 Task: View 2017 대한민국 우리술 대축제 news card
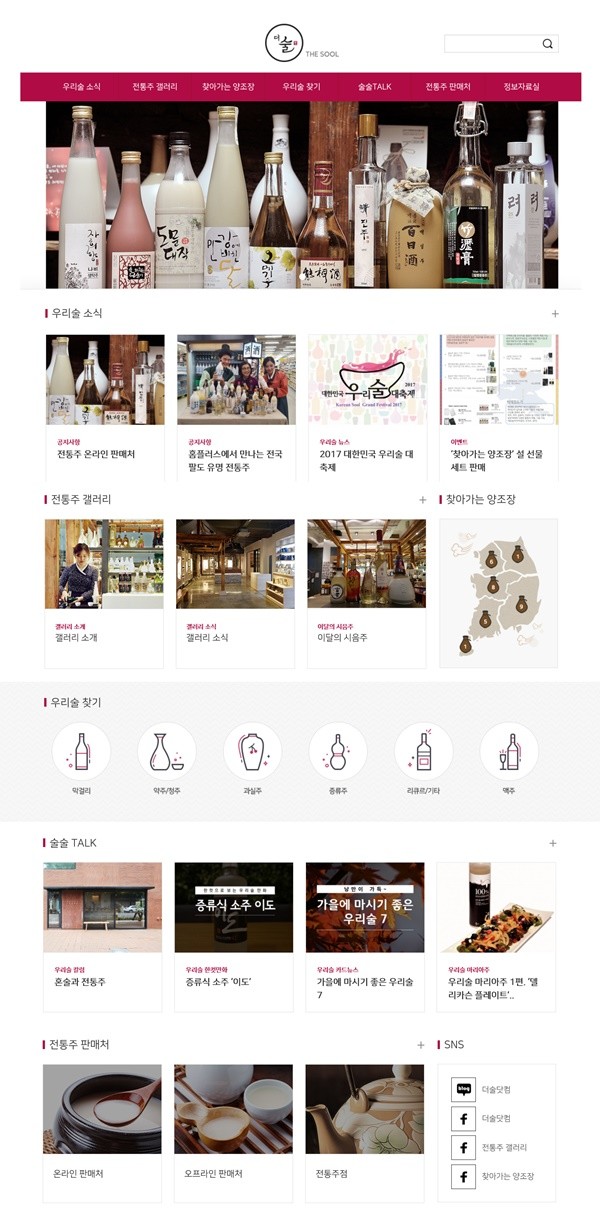click(x=367, y=400)
